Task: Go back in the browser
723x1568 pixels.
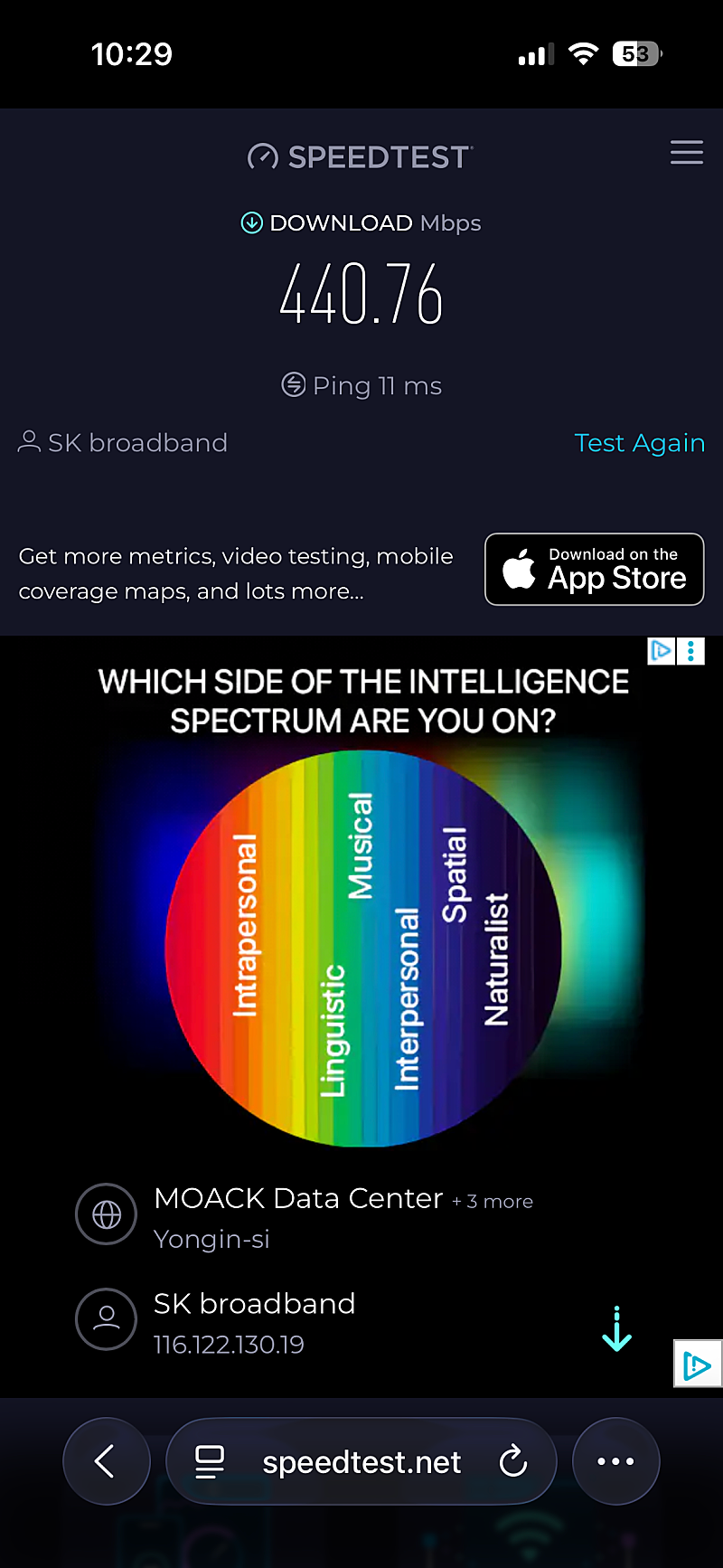Action: pos(106,1461)
